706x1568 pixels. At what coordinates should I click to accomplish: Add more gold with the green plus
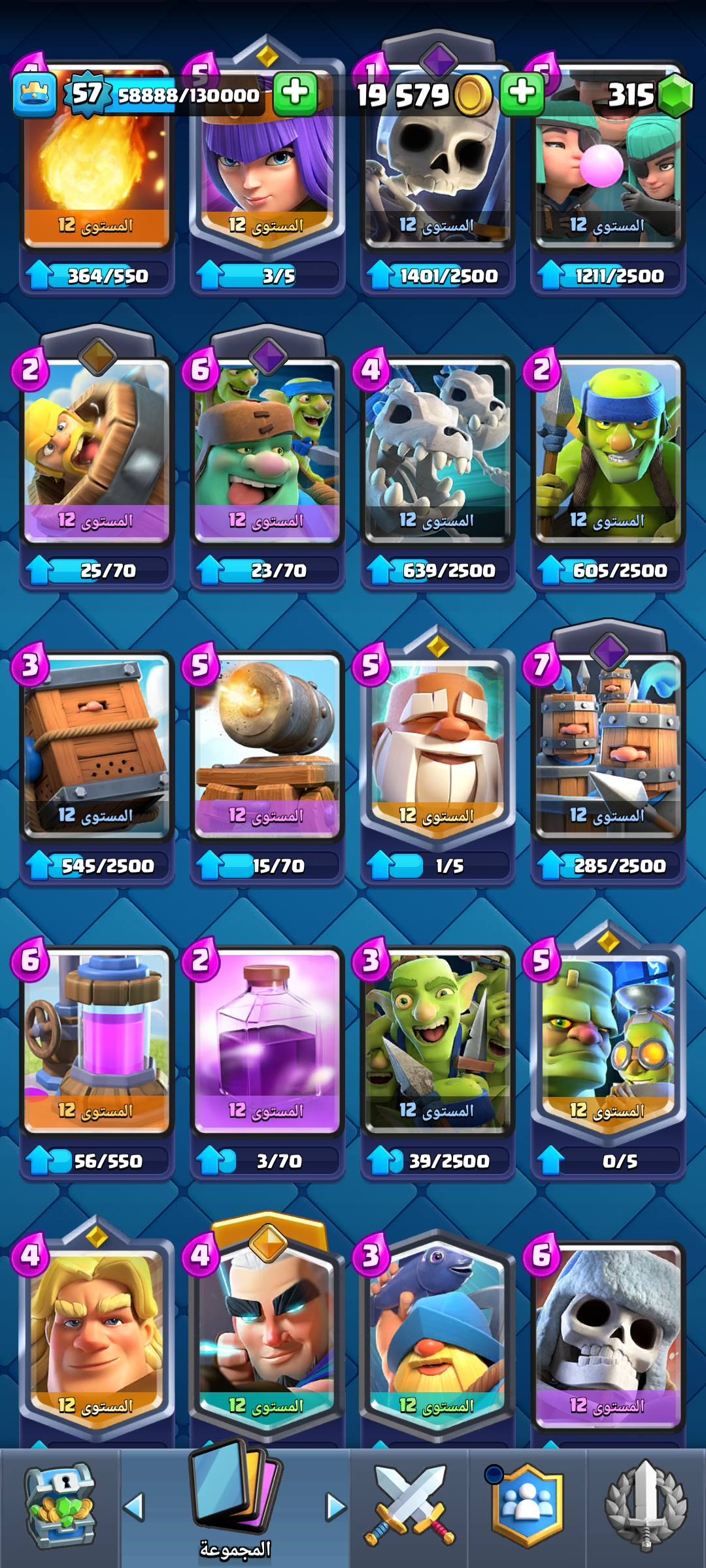pyautogui.click(x=522, y=93)
